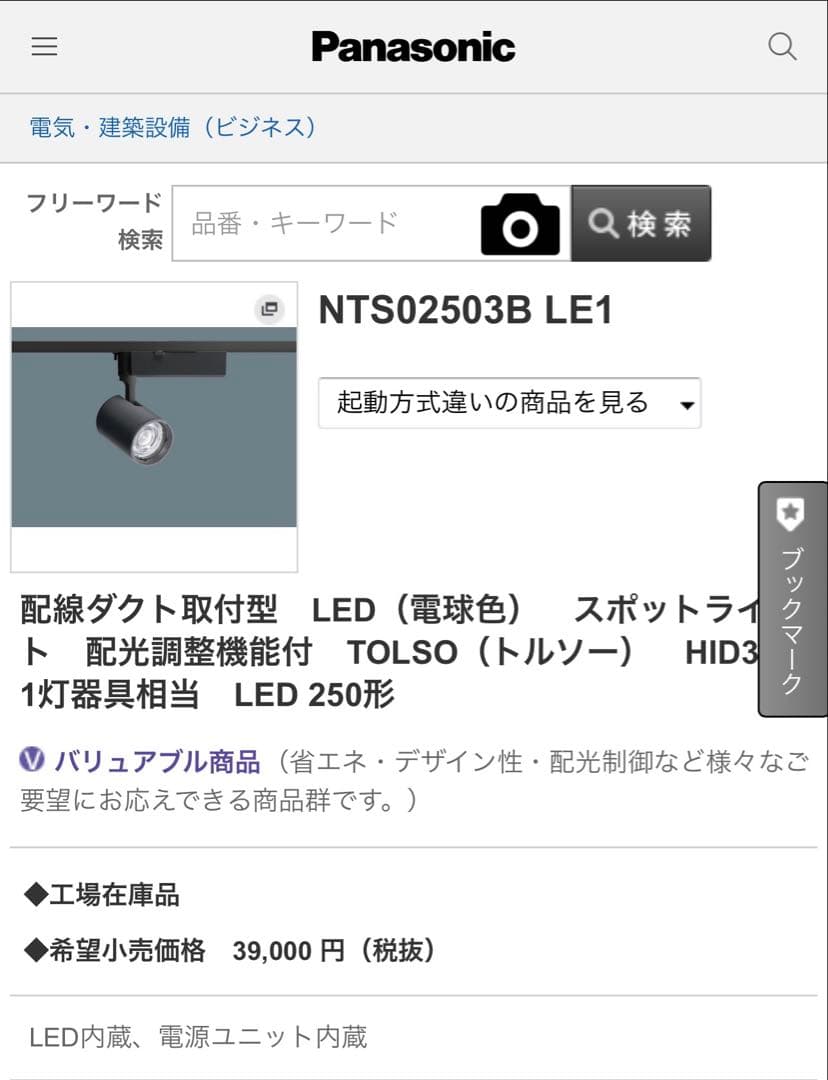Follow the 電気・建築設備（ビジネス） breadcrumb link
This screenshot has height=1080, width=828.
click(x=171, y=128)
